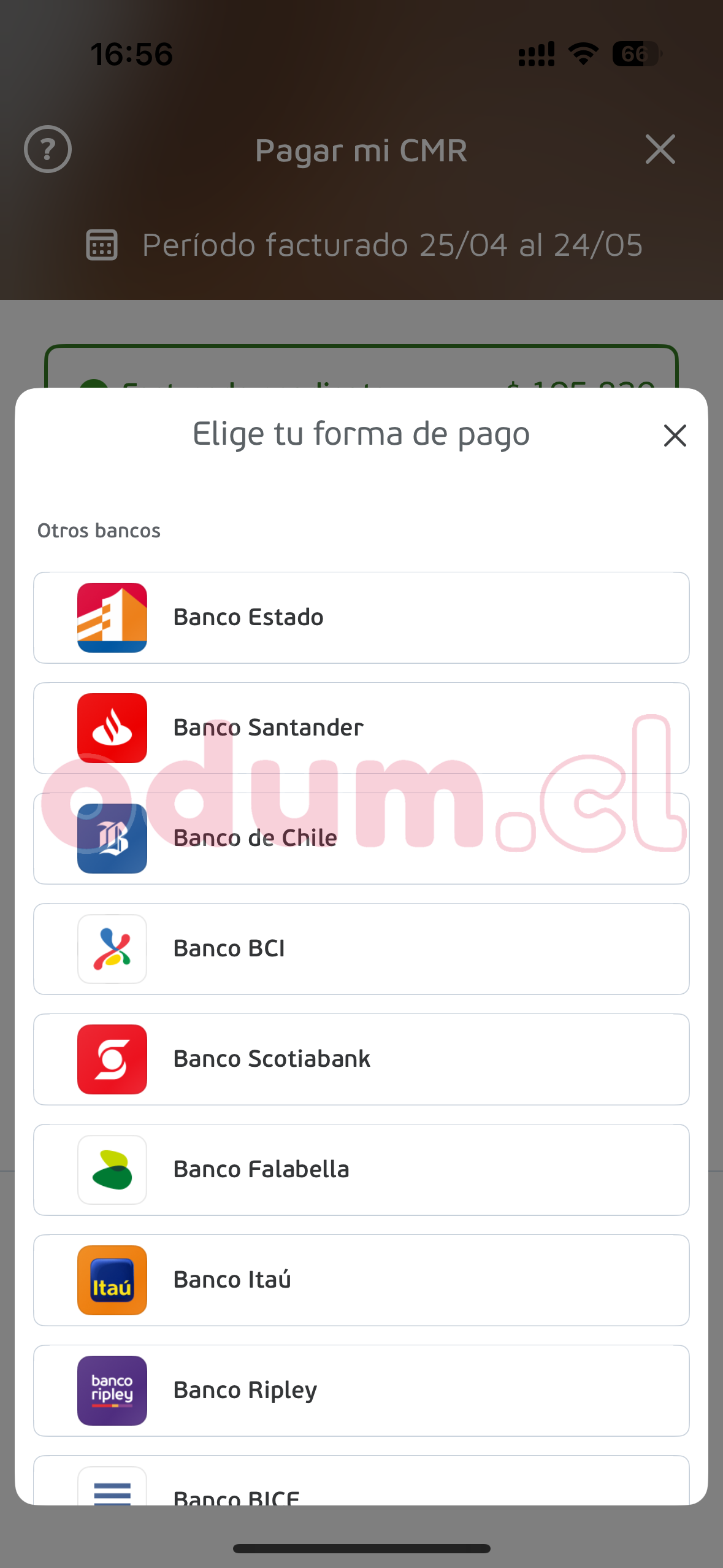Choose Banco Santander to pay
Viewport: 723px width, 1568px height.
[x=361, y=728]
